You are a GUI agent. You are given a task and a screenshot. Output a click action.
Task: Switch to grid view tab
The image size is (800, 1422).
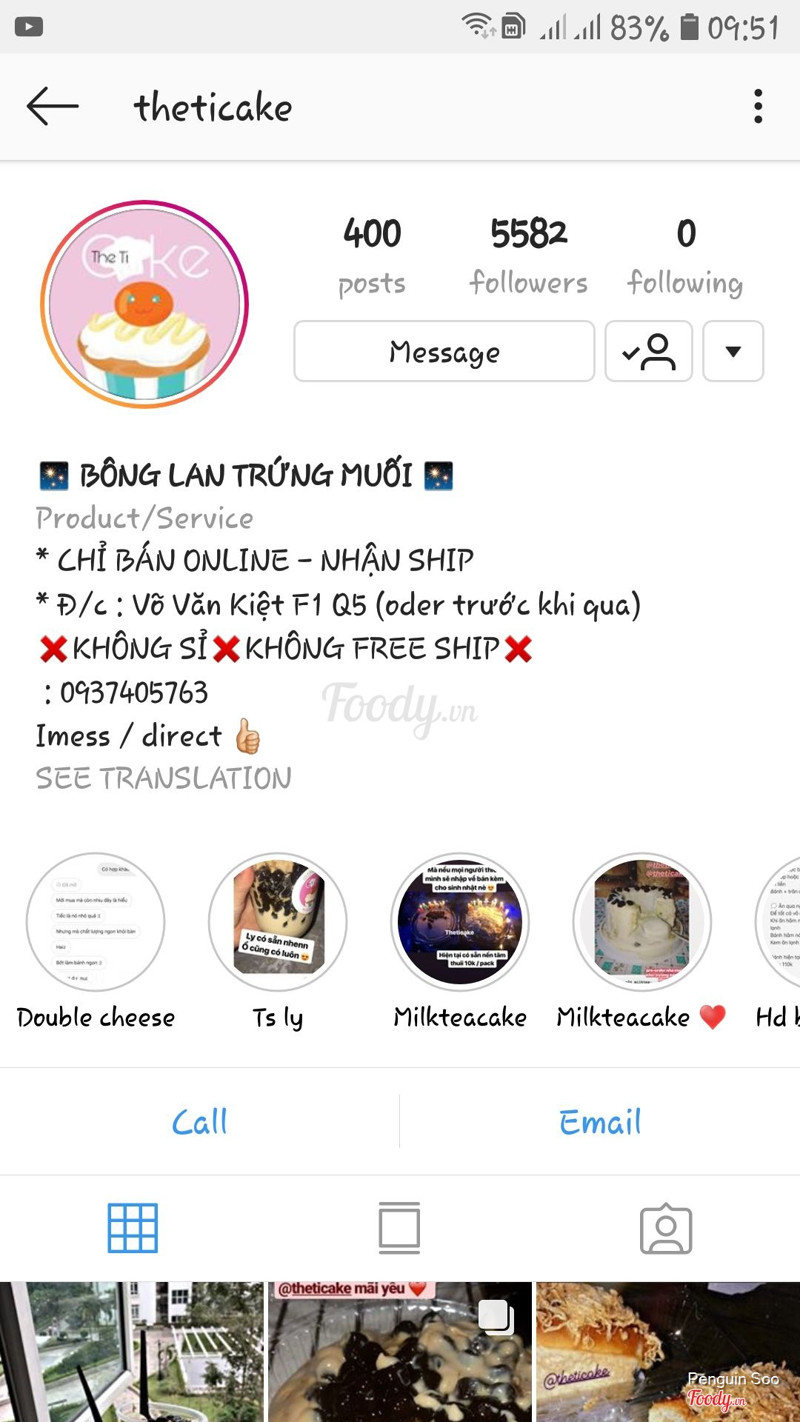133,1228
